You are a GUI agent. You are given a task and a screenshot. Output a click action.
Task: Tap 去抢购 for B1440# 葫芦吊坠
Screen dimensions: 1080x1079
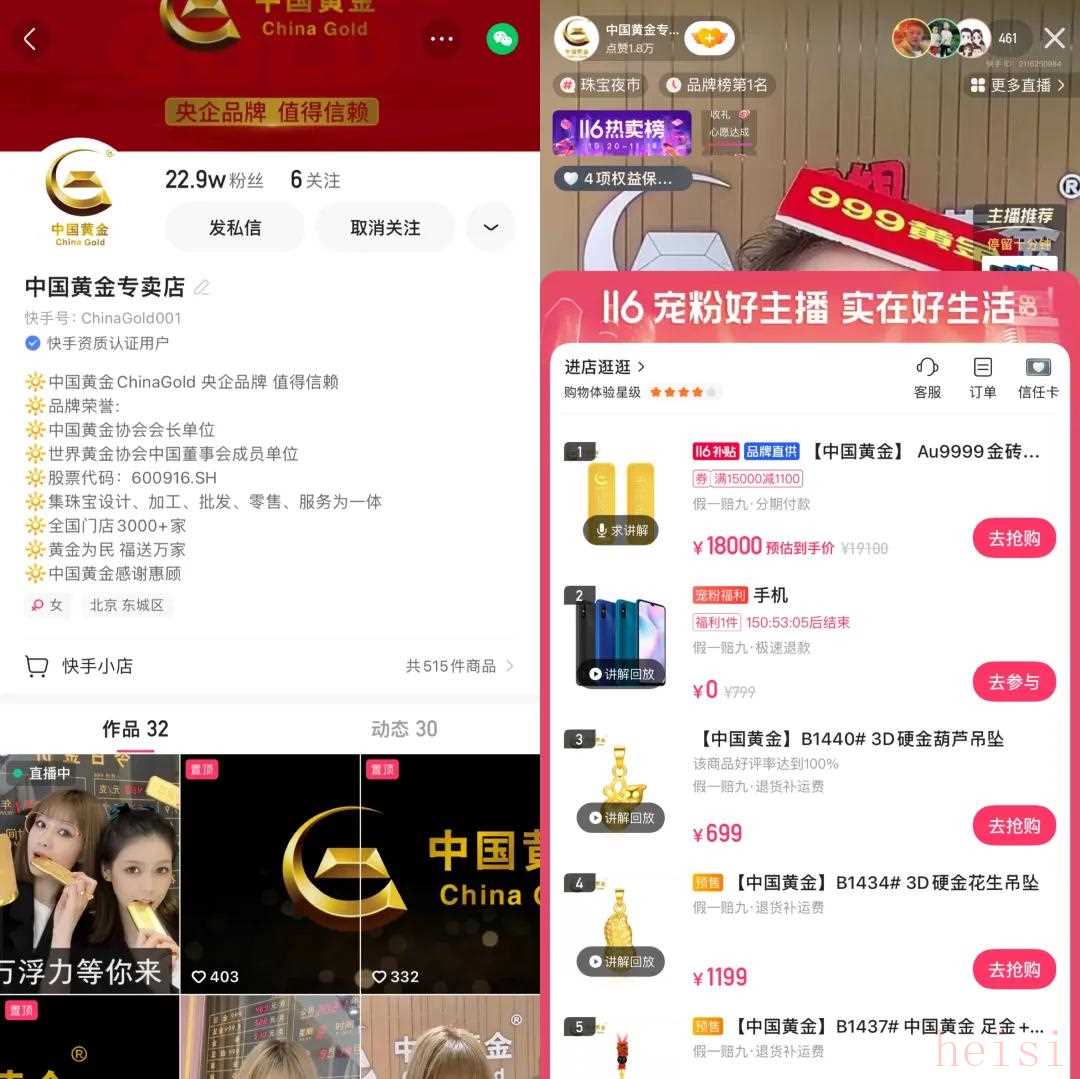coord(1014,826)
